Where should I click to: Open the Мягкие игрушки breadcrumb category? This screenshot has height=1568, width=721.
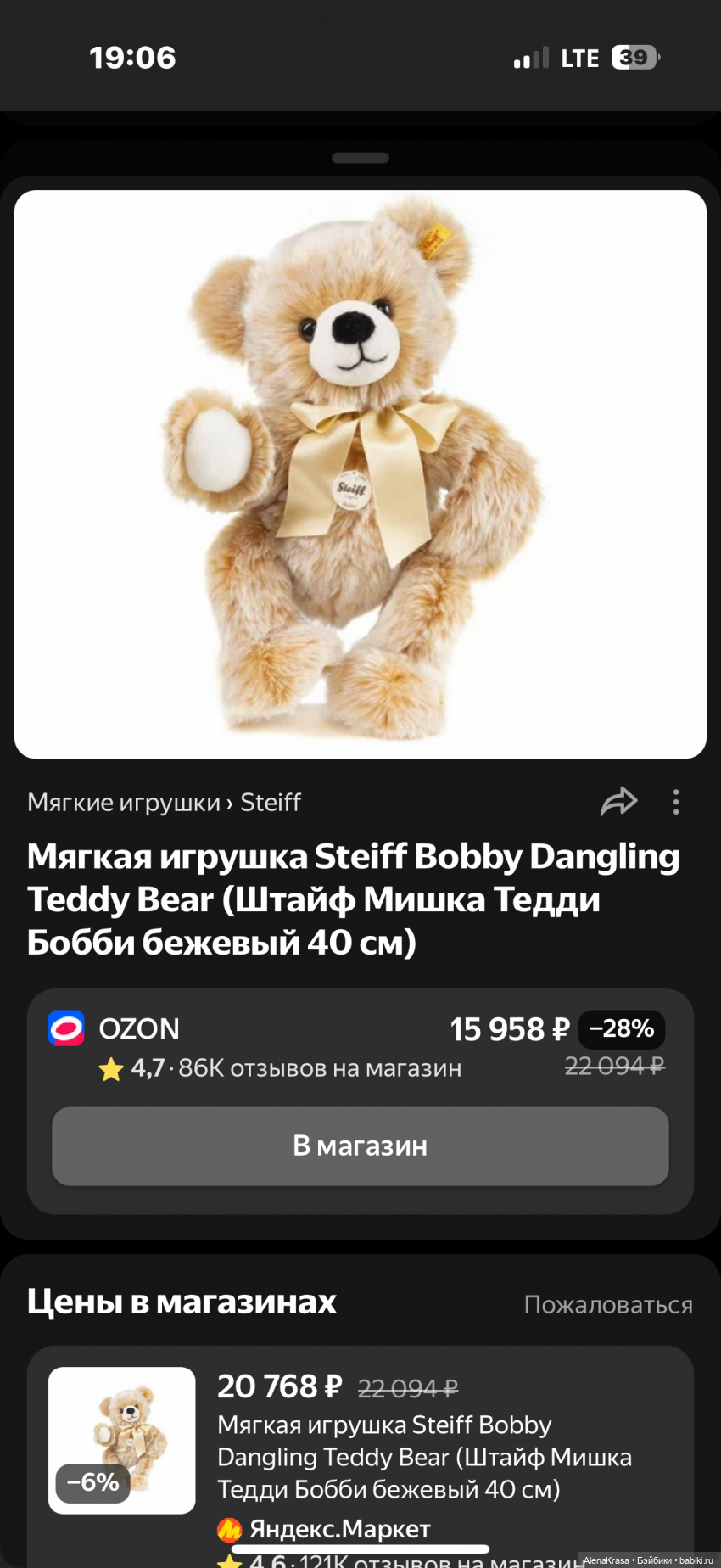tap(124, 802)
